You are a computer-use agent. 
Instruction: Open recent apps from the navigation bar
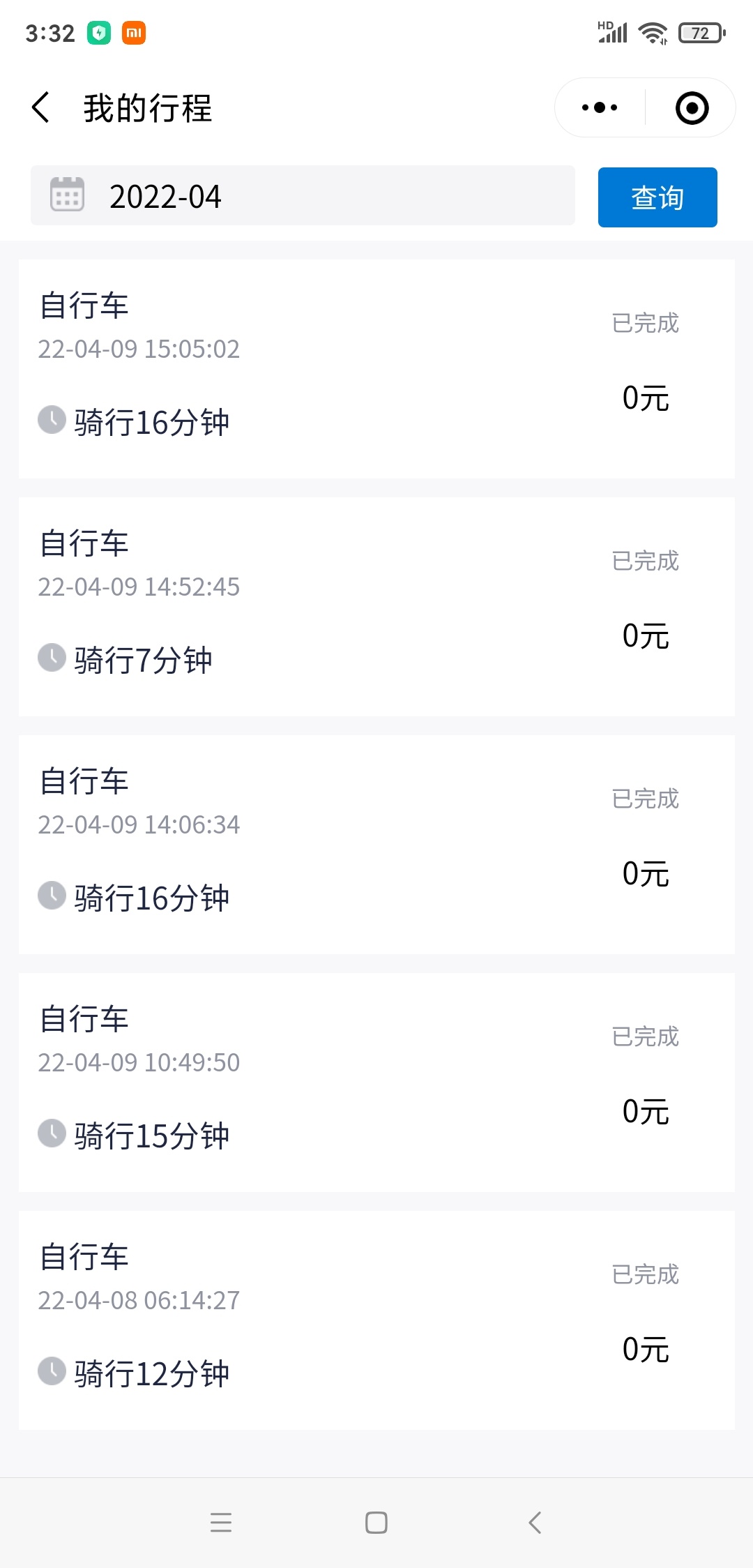221,1523
